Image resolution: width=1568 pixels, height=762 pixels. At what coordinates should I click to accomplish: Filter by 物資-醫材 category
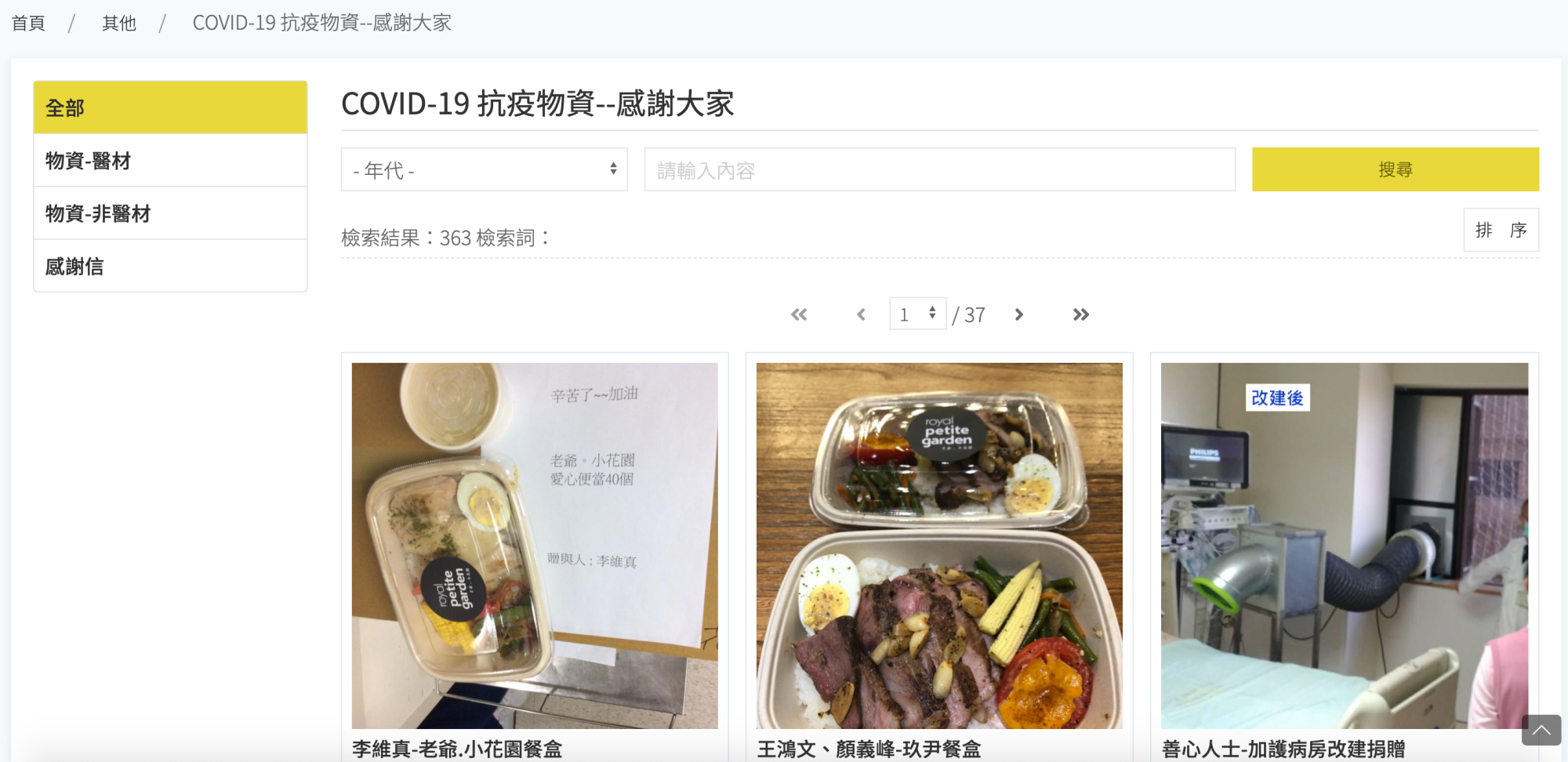tap(170, 161)
